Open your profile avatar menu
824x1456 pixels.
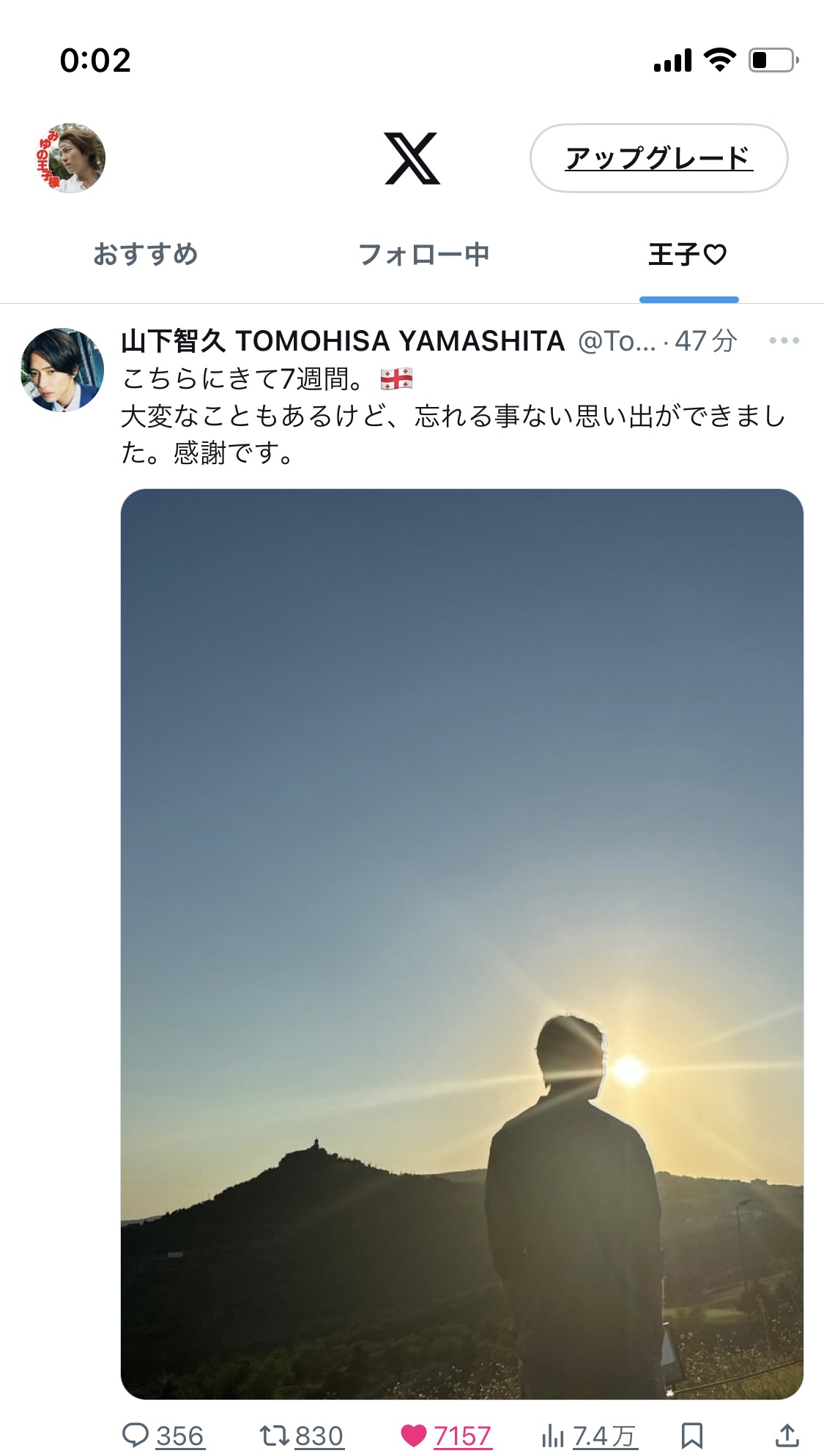pyautogui.click(x=70, y=158)
